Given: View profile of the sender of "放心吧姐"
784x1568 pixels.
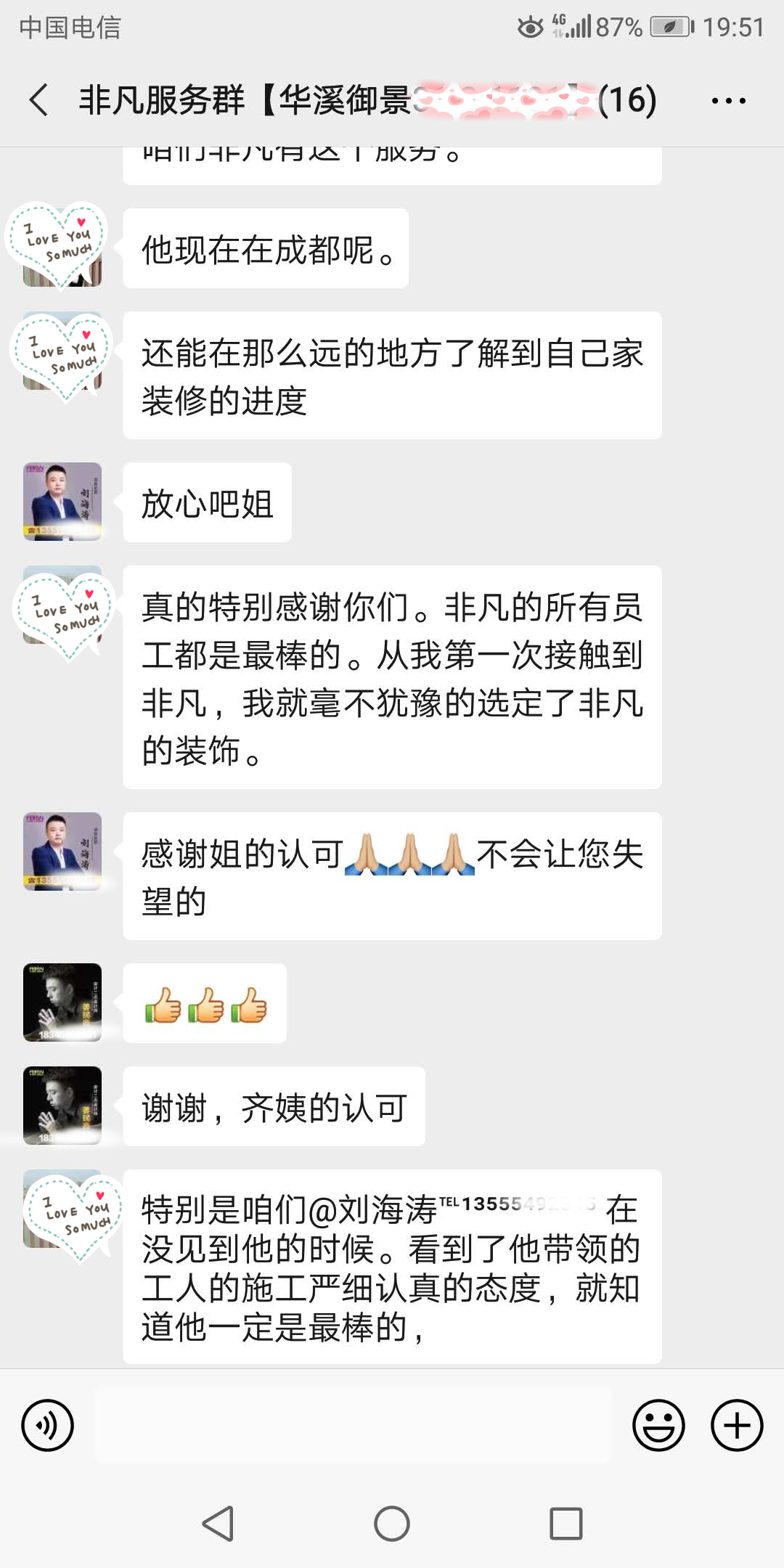Looking at the screenshot, I should tap(62, 502).
